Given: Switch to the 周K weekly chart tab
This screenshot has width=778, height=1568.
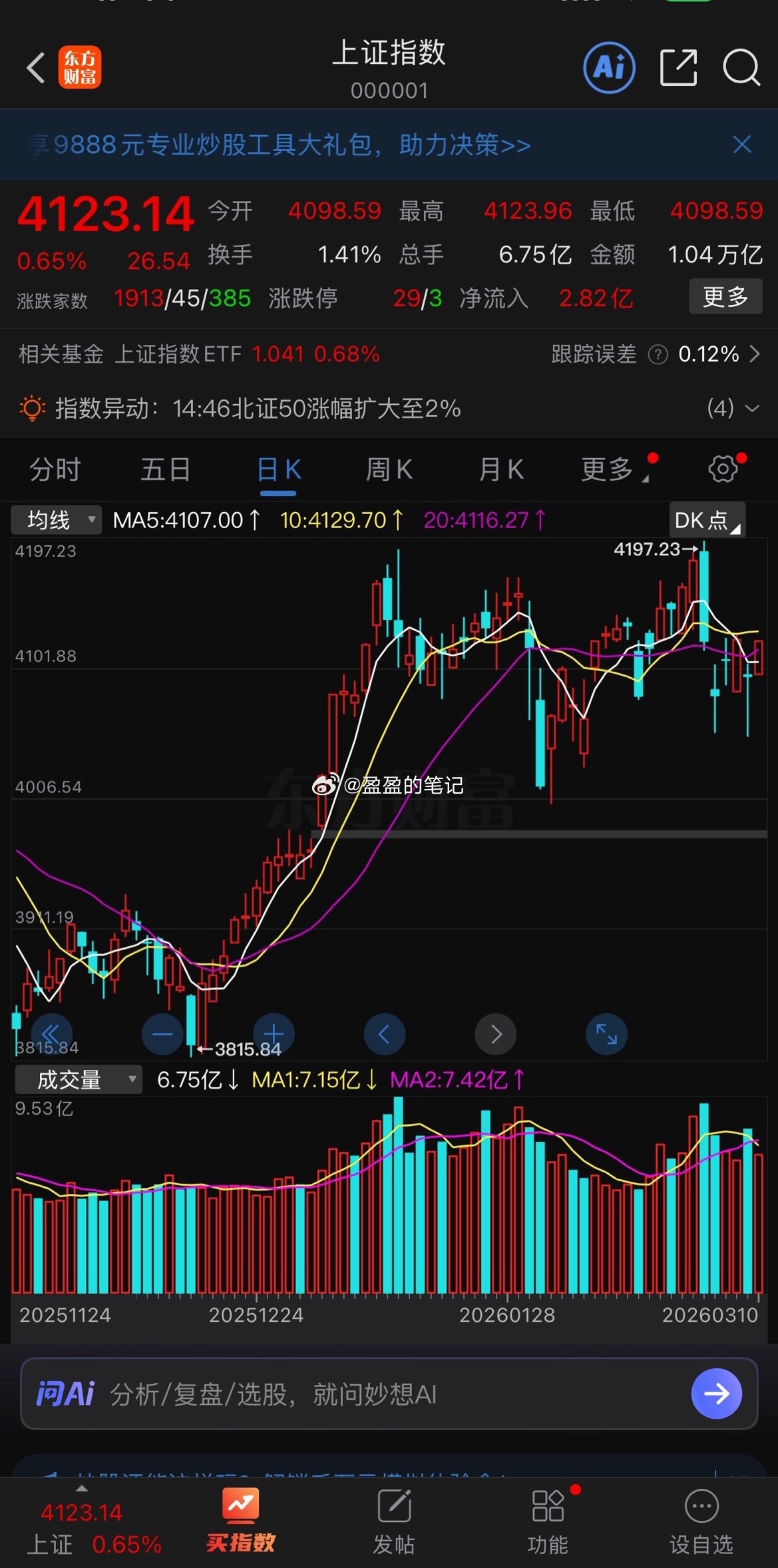Looking at the screenshot, I should point(388,469).
